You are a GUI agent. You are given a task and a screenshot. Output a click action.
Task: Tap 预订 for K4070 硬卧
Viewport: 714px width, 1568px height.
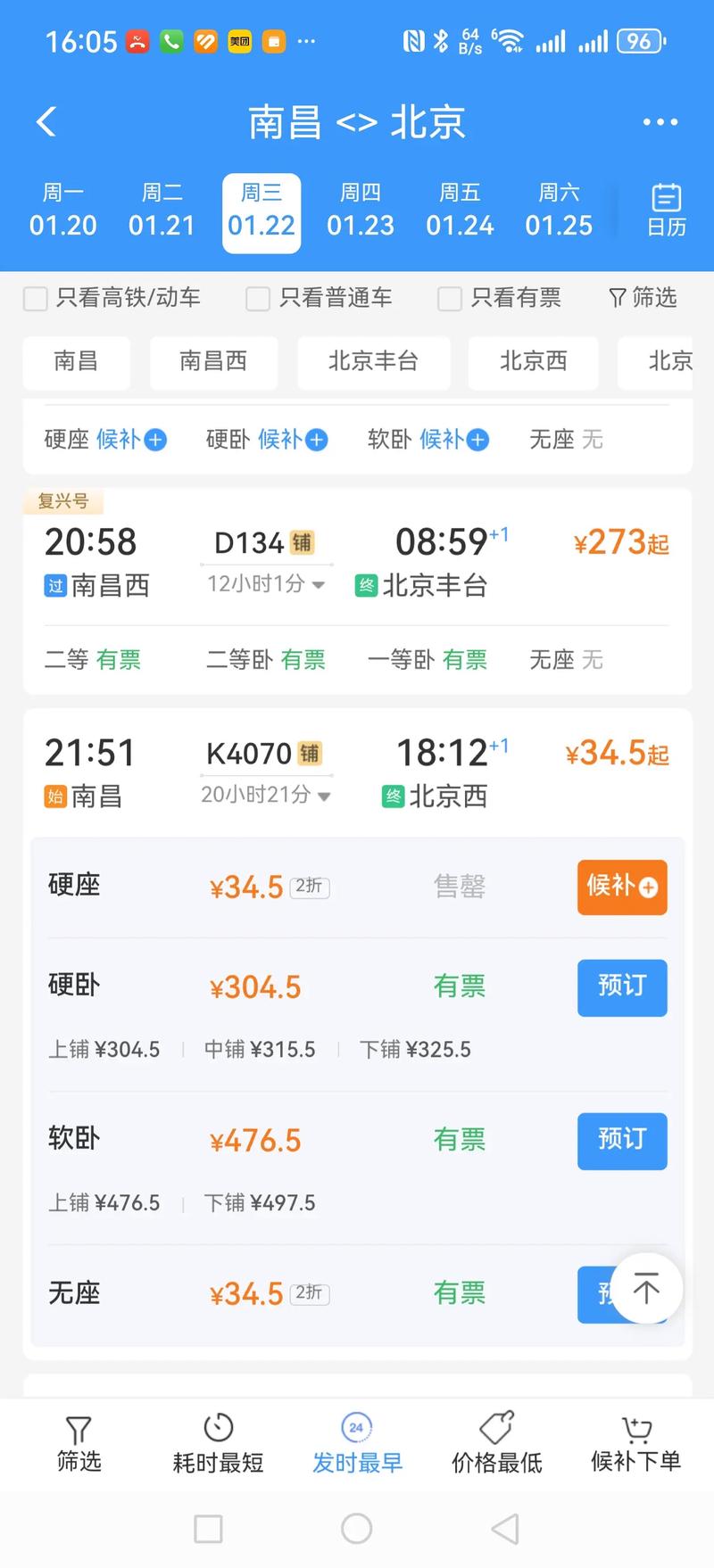(622, 988)
